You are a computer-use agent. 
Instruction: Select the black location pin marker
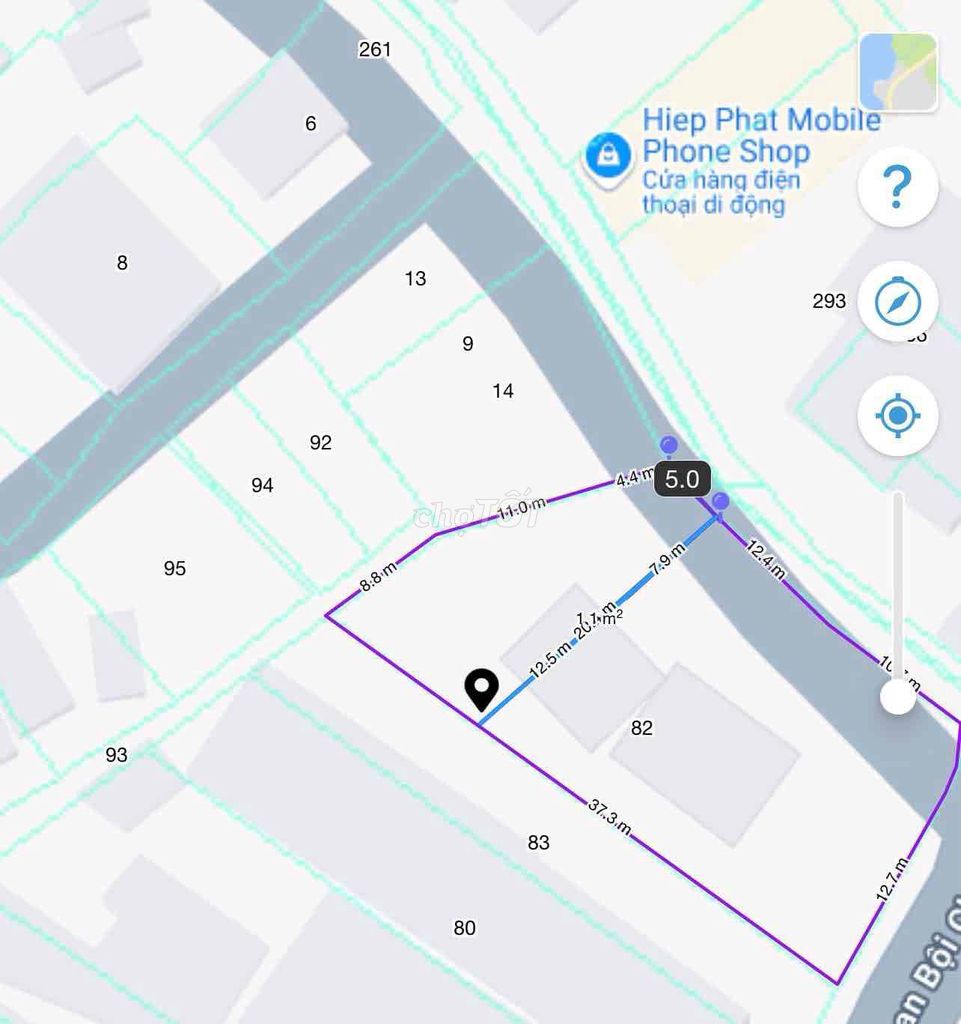tap(482, 689)
